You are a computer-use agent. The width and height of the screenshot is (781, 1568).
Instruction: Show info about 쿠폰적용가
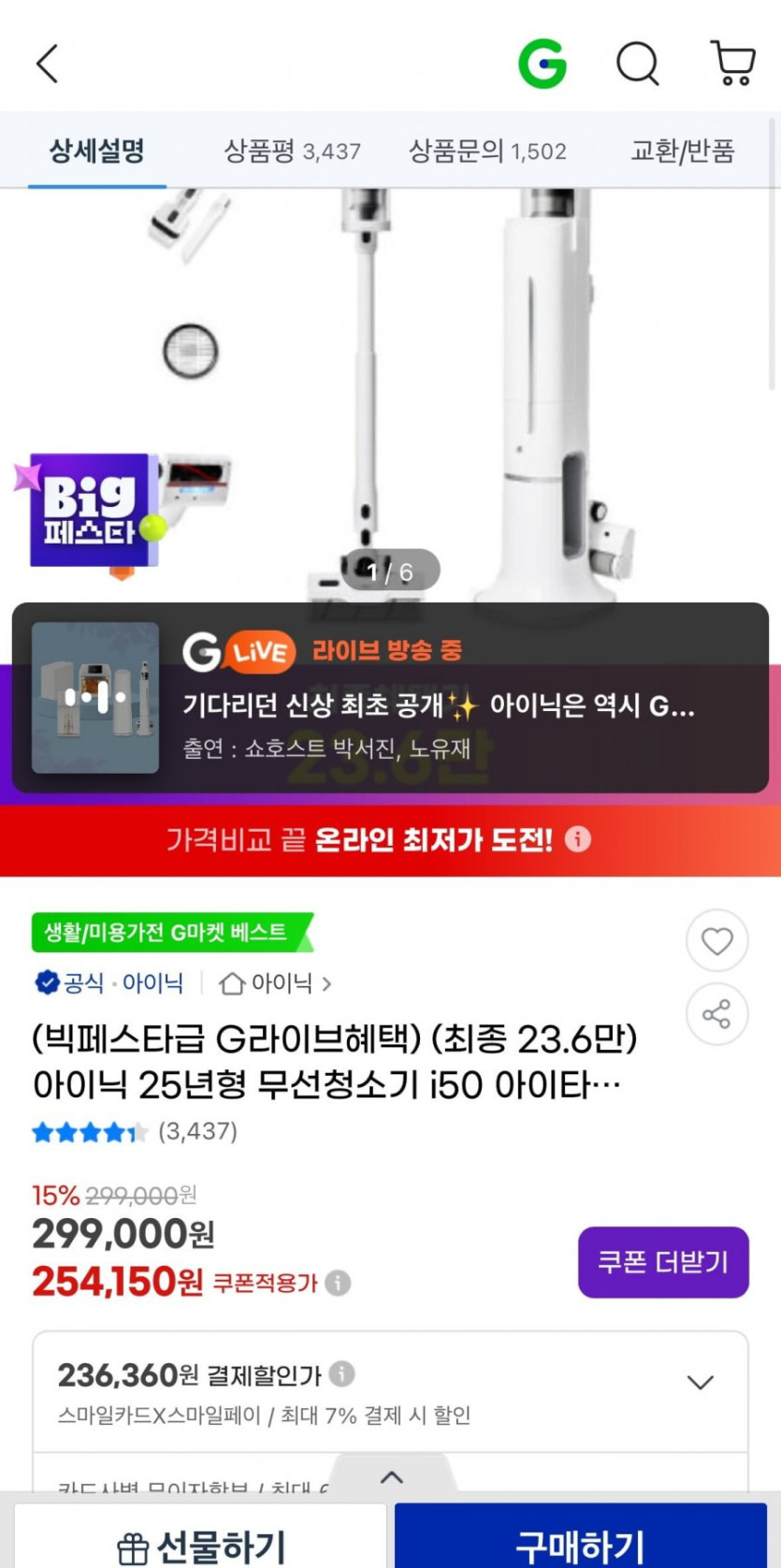click(339, 1283)
